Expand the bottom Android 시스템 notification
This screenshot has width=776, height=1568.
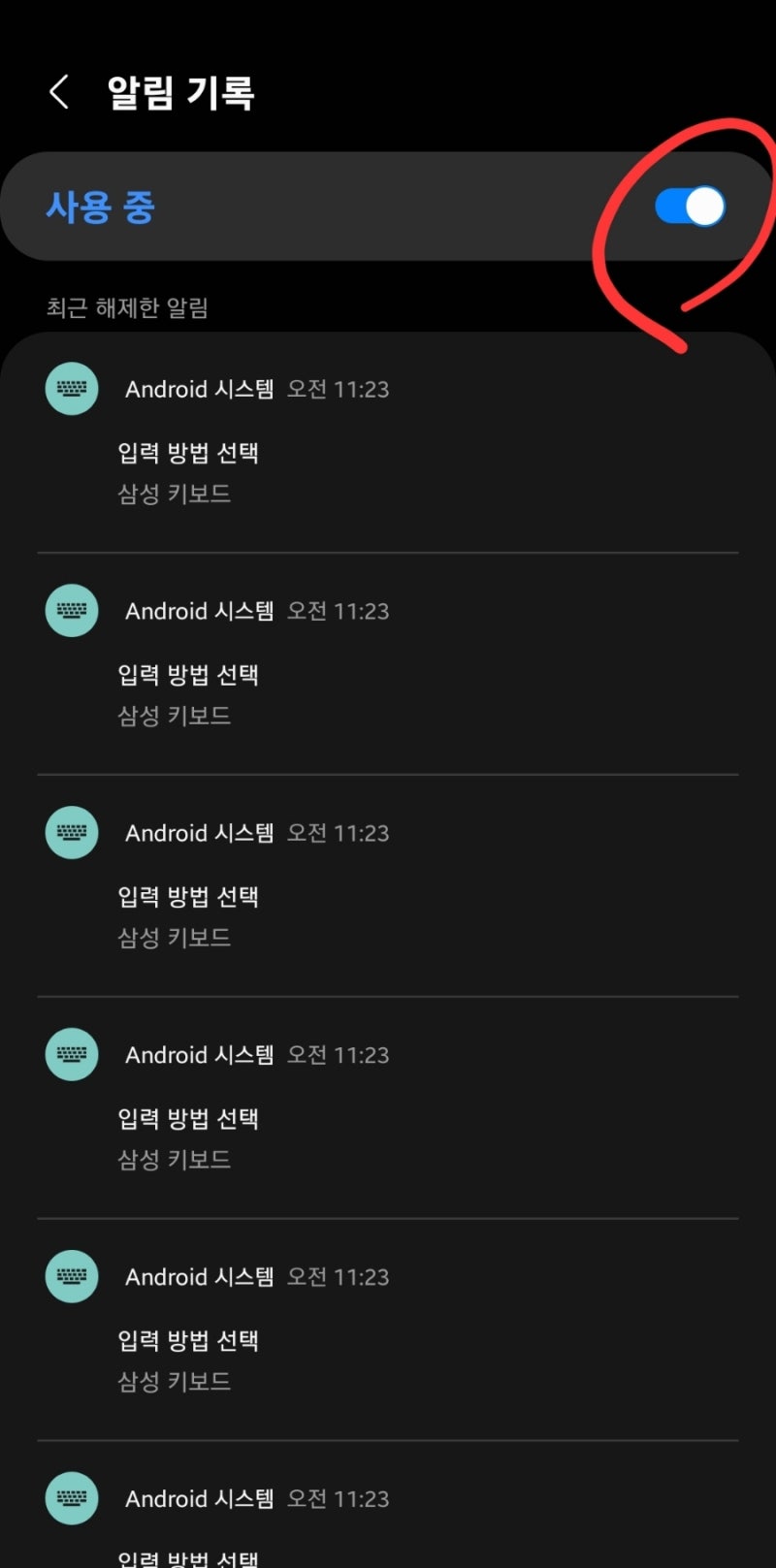[x=388, y=1513]
